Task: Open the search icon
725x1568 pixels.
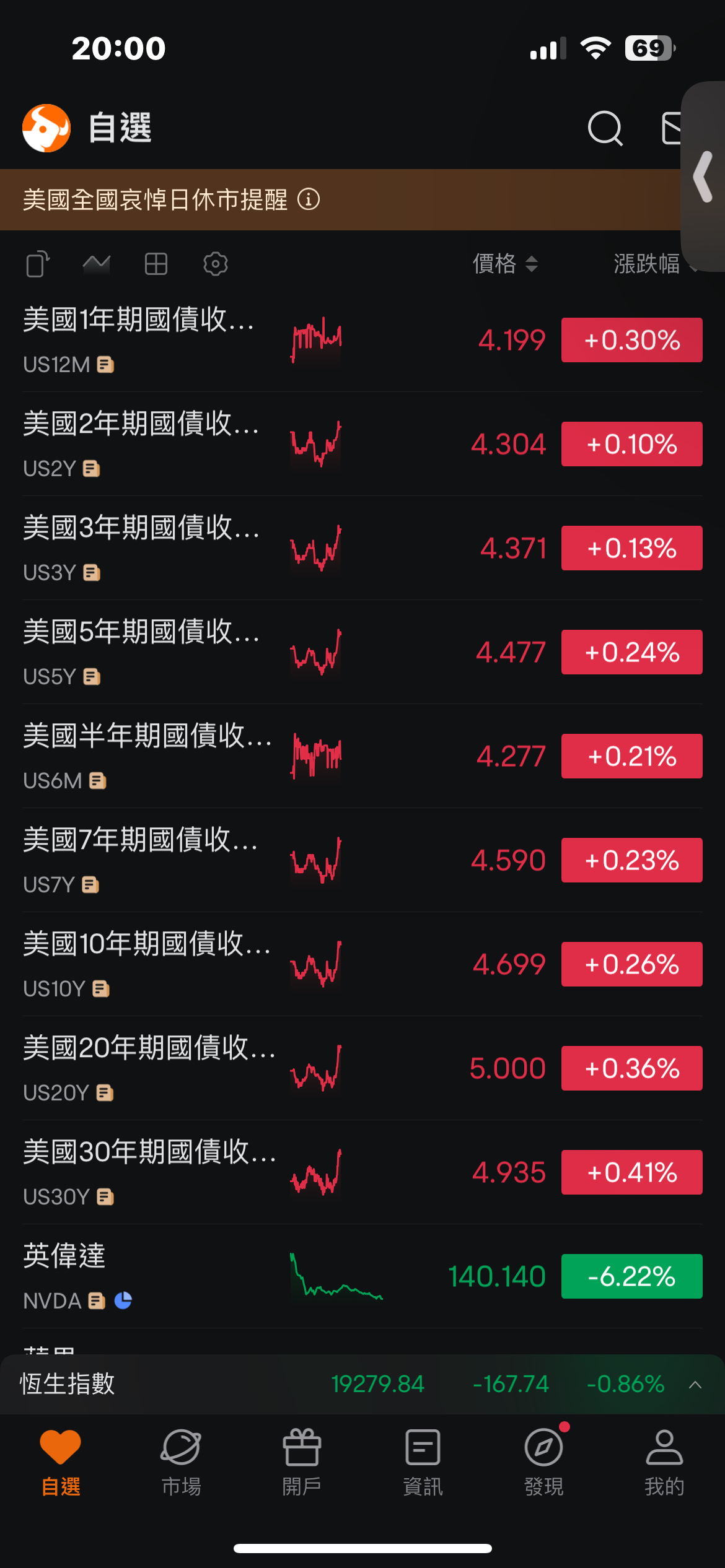Action: click(x=605, y=128)
